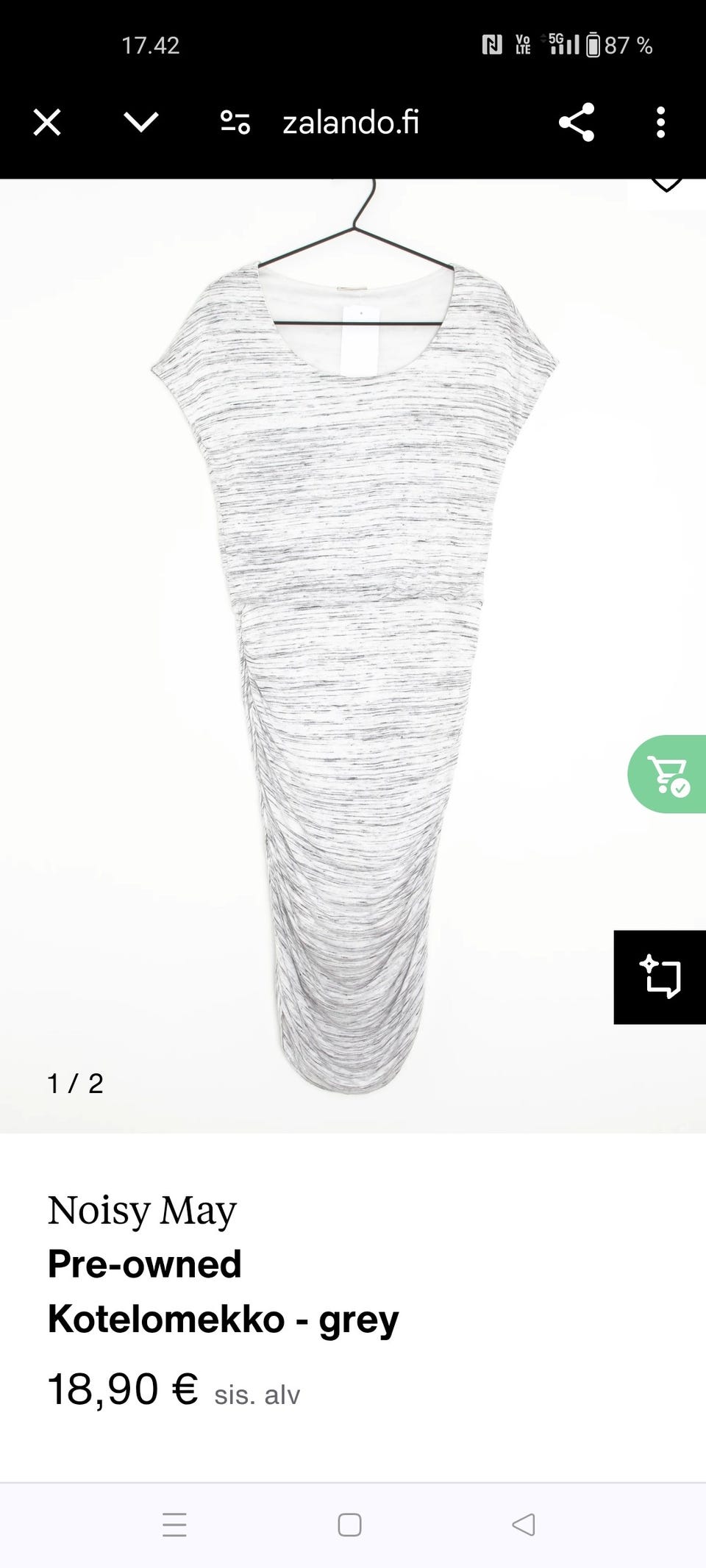Open recent apps from navigation bar

point(174,1525)
